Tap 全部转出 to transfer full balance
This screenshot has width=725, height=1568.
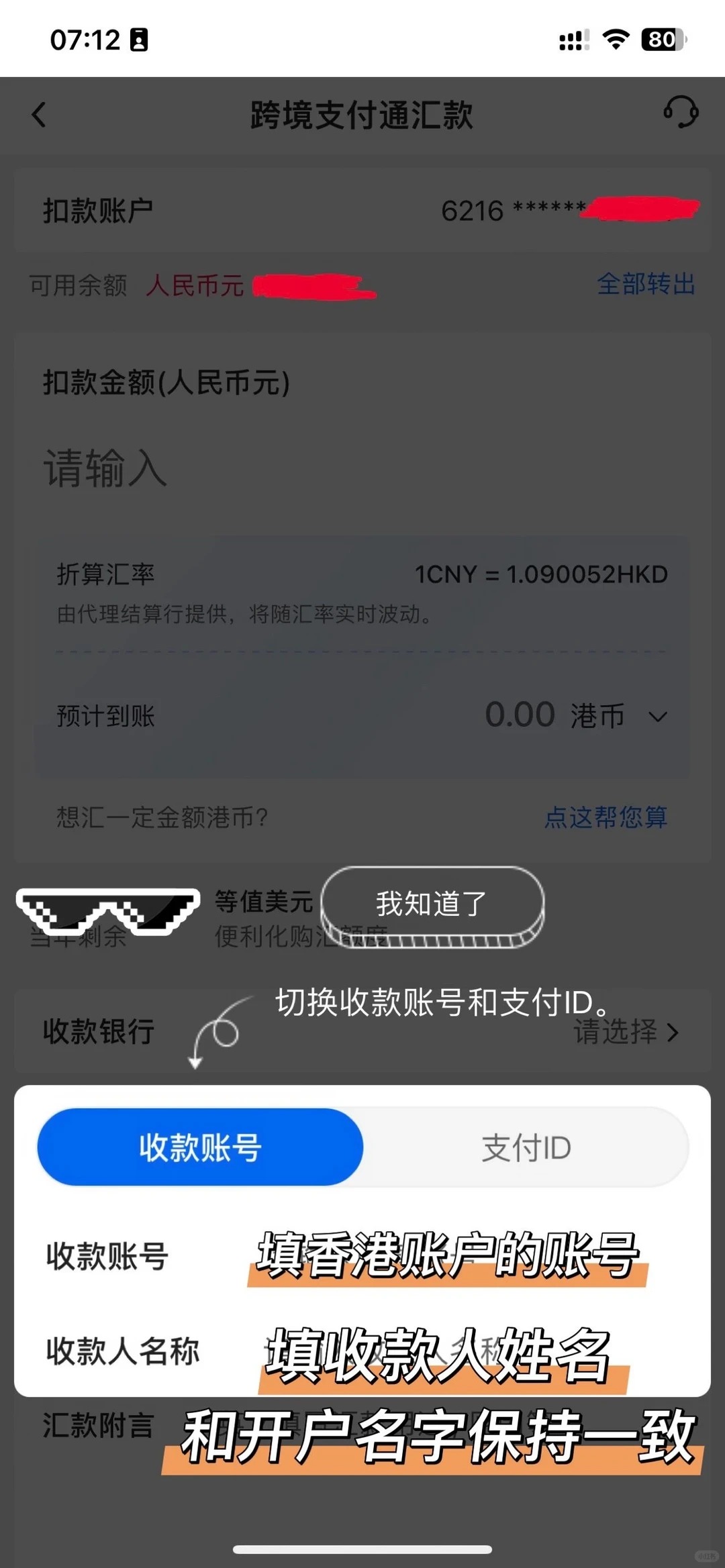coord(646,284)
